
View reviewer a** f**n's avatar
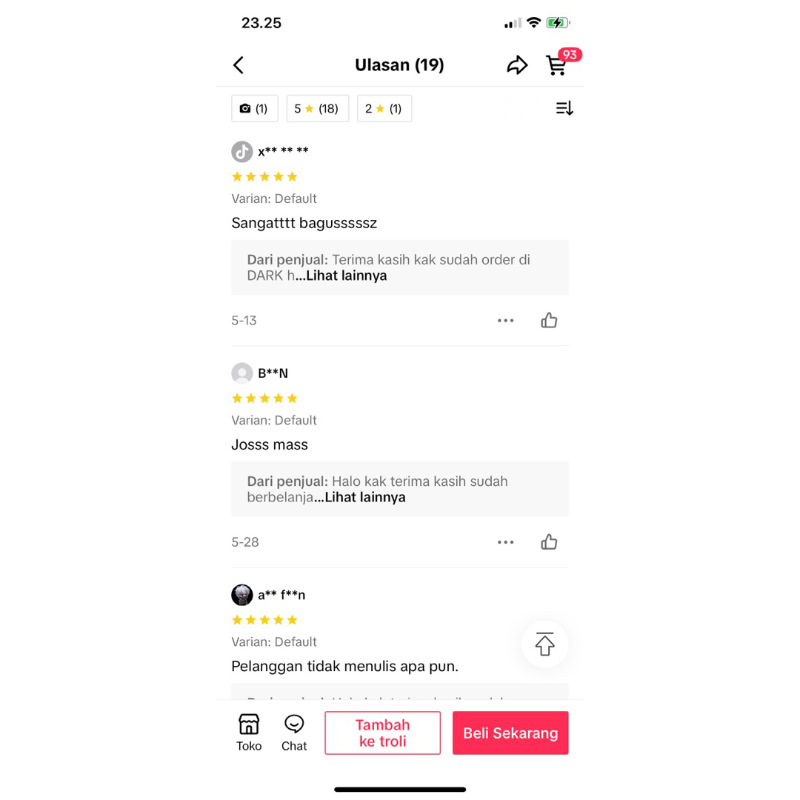pyautogui.click(x=242, y=595)
